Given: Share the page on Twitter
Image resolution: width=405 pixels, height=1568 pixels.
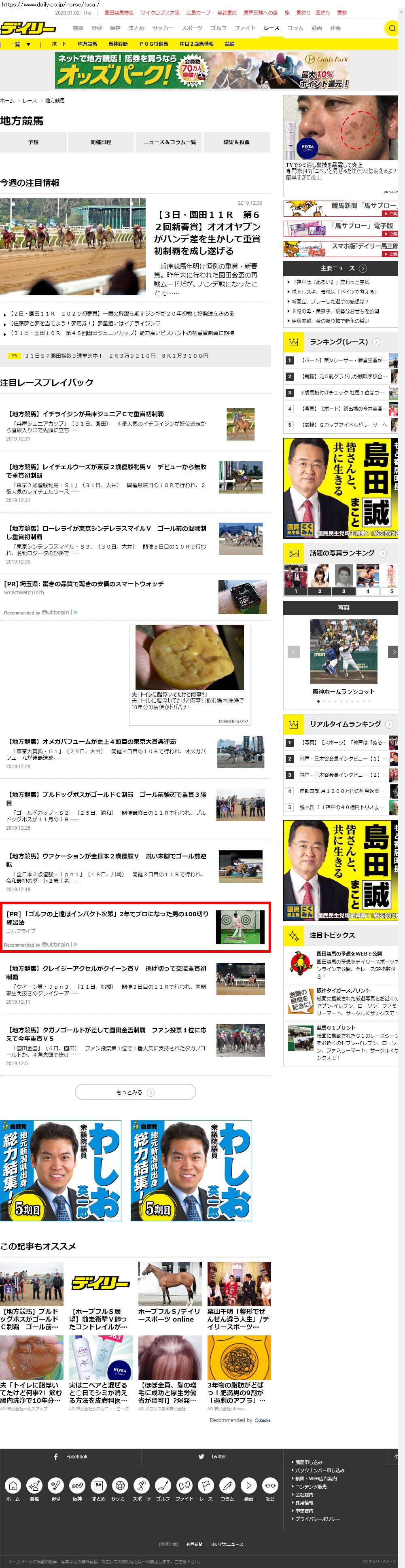Looking at the screenshot, I should tap(212, 1457).
